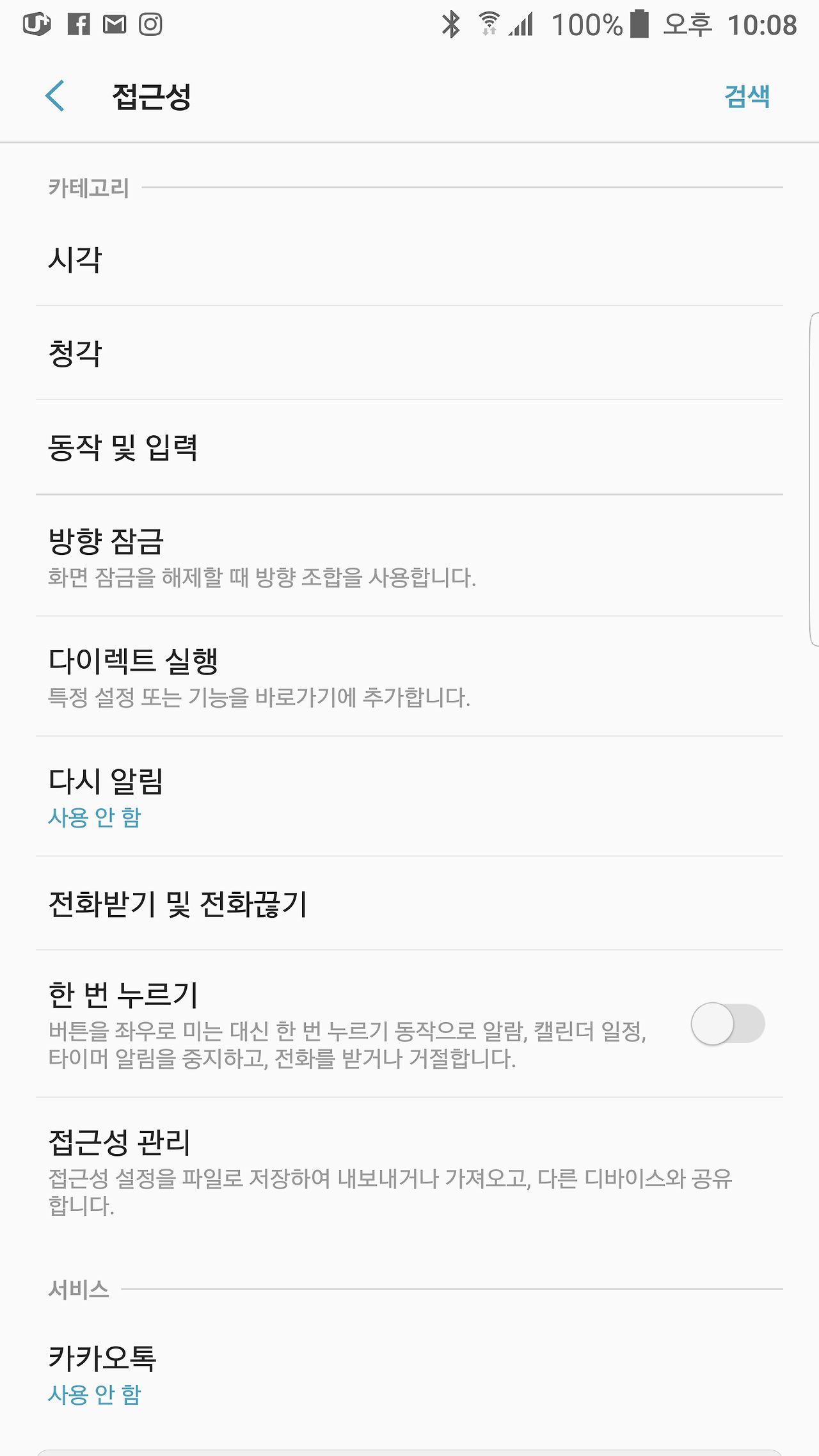819x1456 pixels.
Task: Enable the 한 번 누르기 switch
Action: pyautogui.click(x=728, y=1024)
